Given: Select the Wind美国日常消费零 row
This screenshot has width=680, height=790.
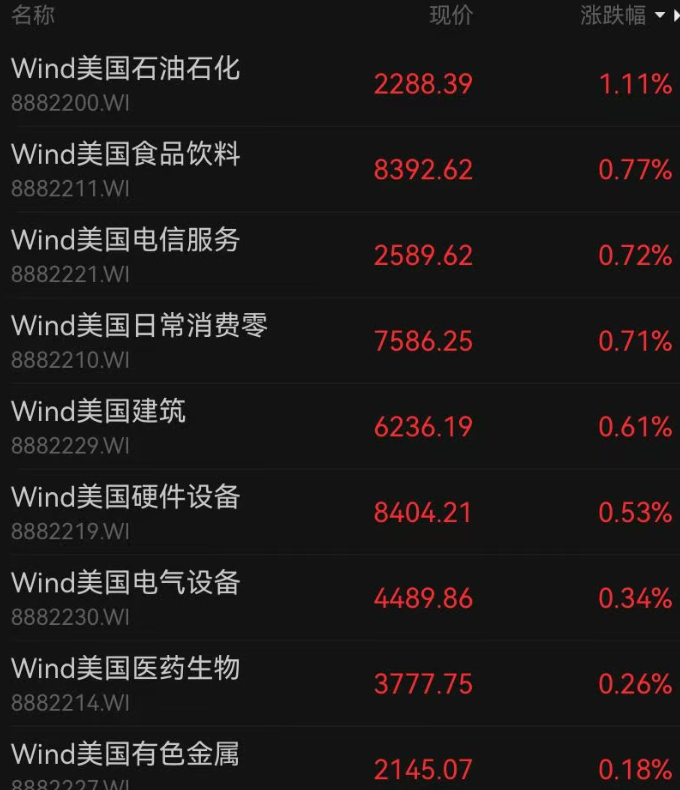Looking at the screenshot, I should [x=139, y=326].
